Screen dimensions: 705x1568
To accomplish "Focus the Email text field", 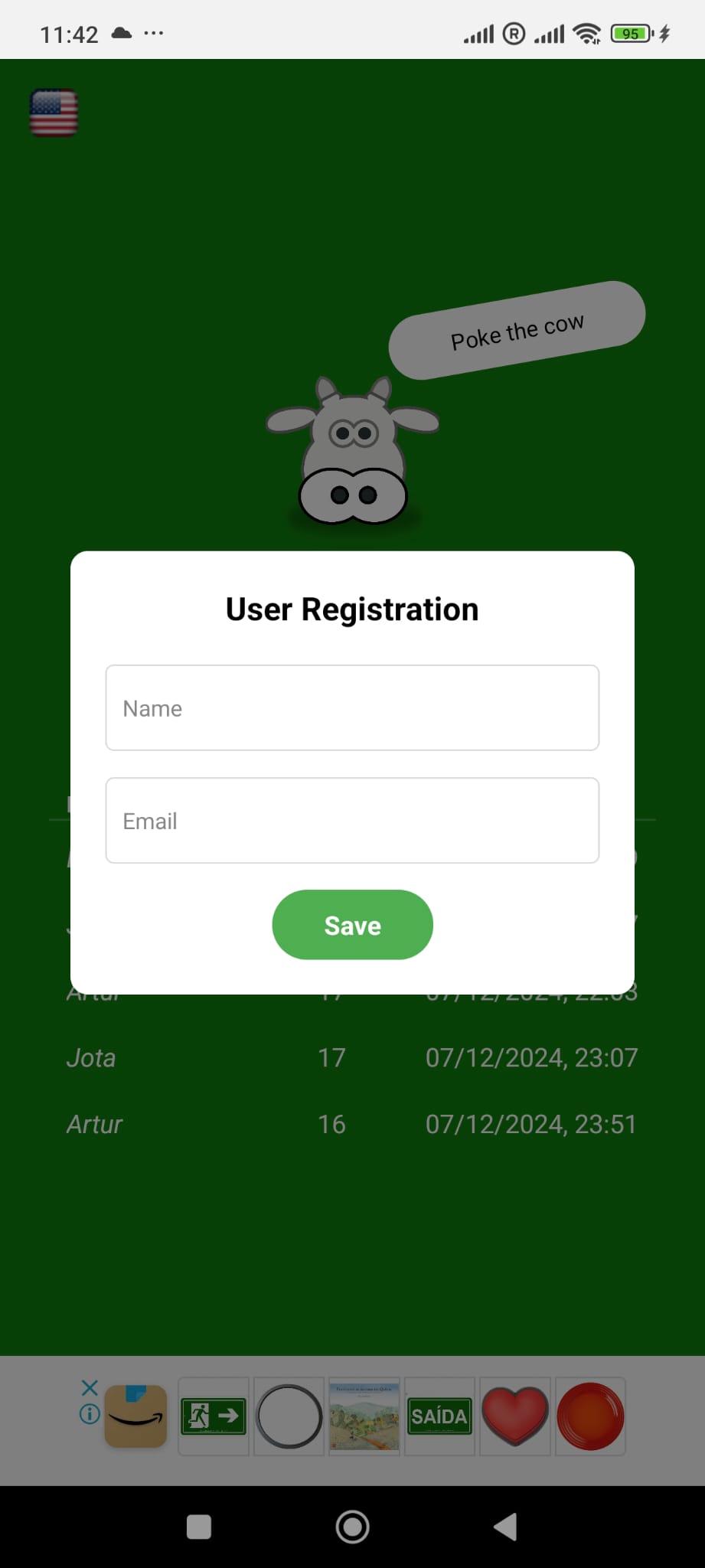I will coord(352,820).
